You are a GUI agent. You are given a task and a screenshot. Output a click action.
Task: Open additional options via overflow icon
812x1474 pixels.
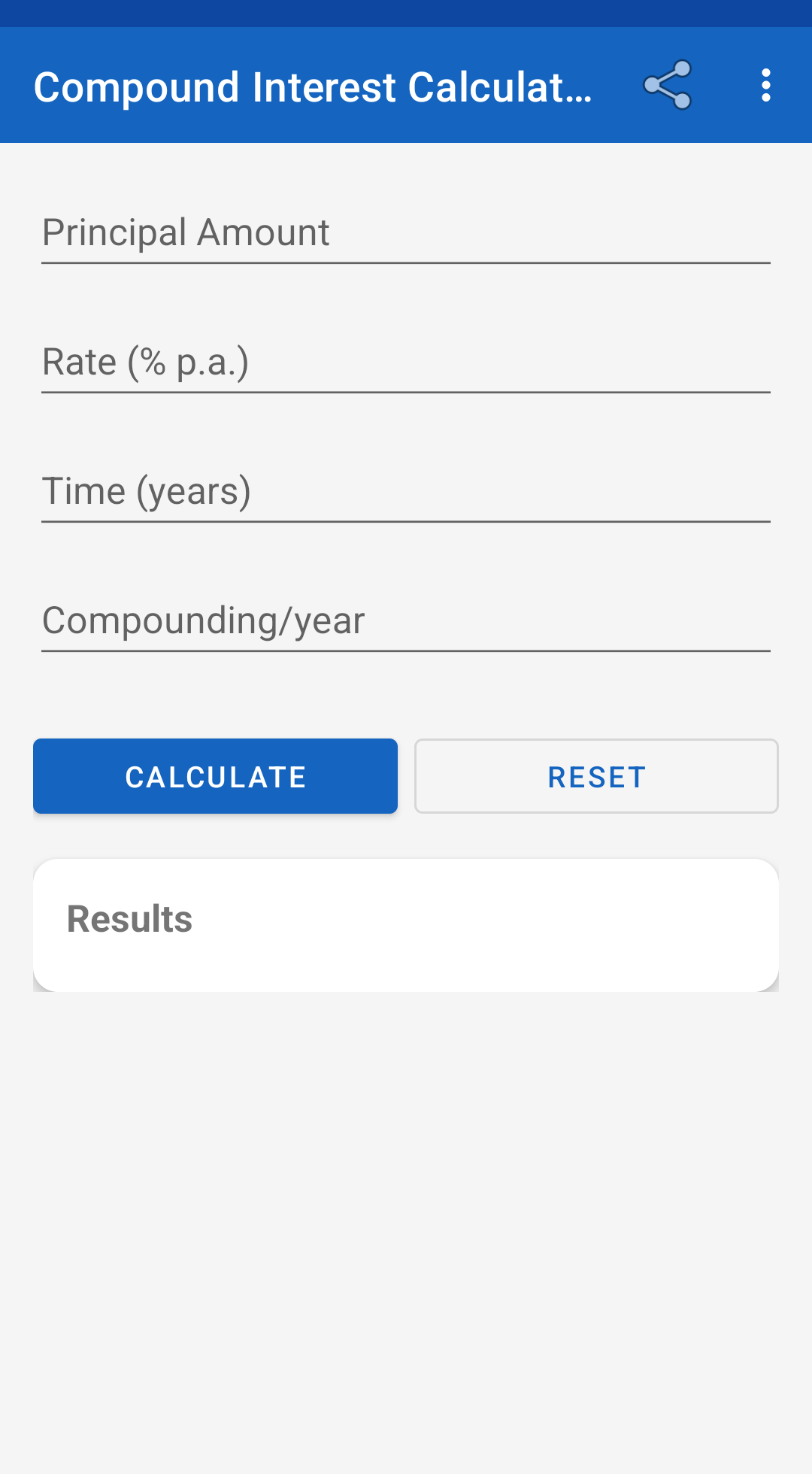tap(766, 85)
